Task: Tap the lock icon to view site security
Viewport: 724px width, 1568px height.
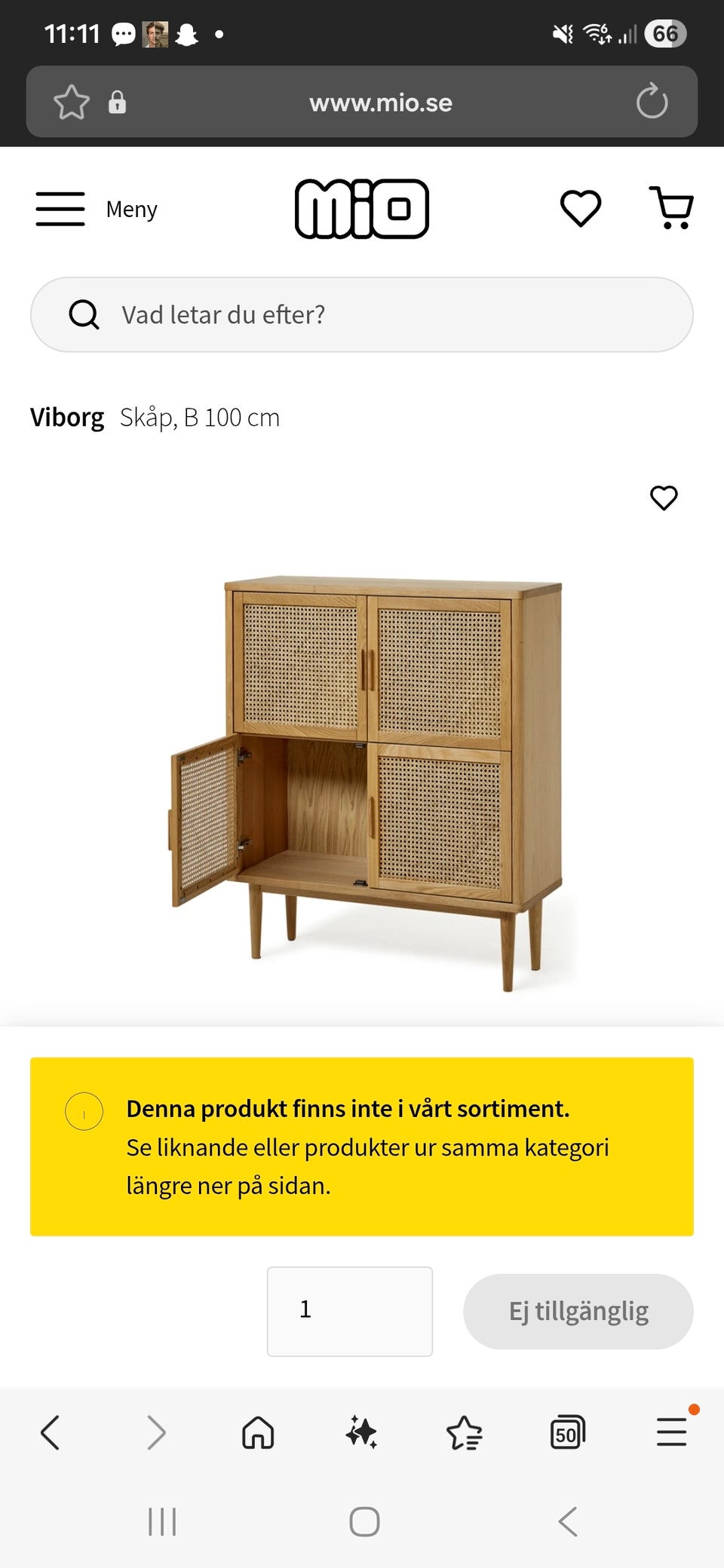Action: tap(118, 102)
